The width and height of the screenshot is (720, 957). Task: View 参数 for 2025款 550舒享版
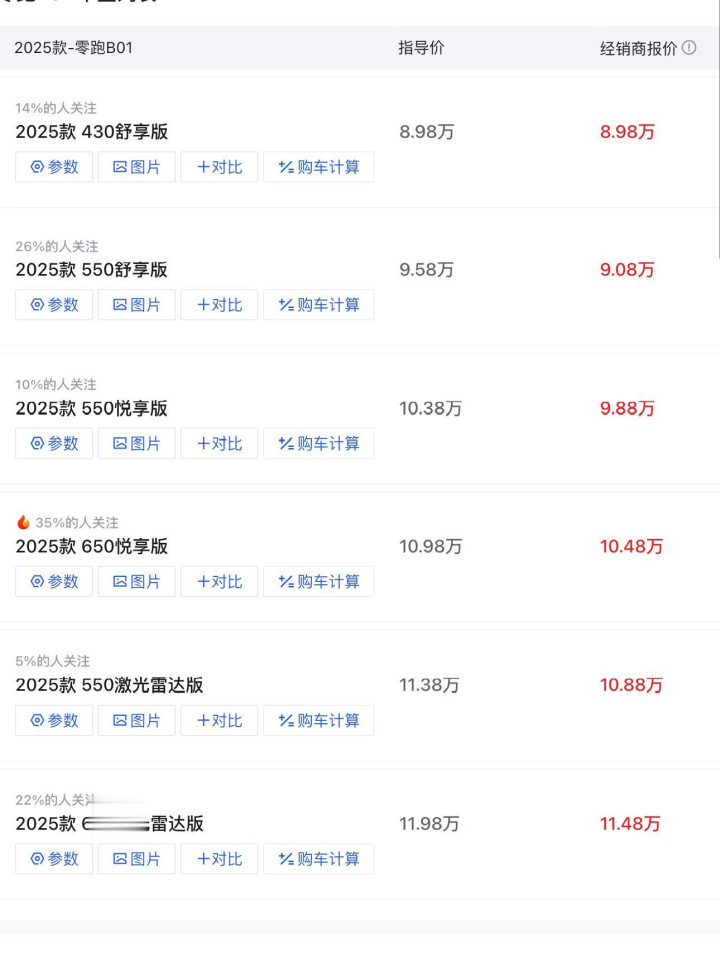pos(54,305)
